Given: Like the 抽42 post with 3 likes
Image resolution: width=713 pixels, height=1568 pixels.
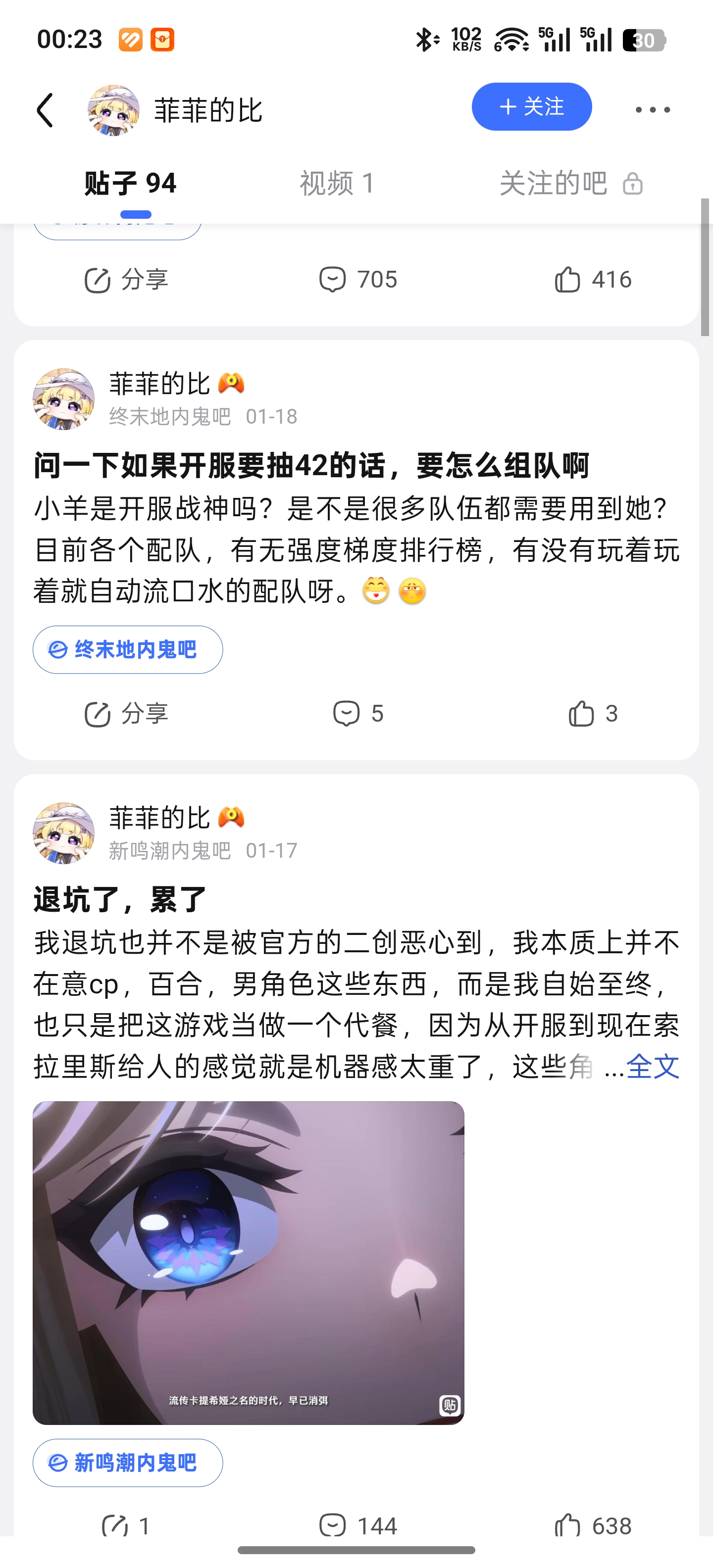Looking at the screenshot, I should coord(593,713).
